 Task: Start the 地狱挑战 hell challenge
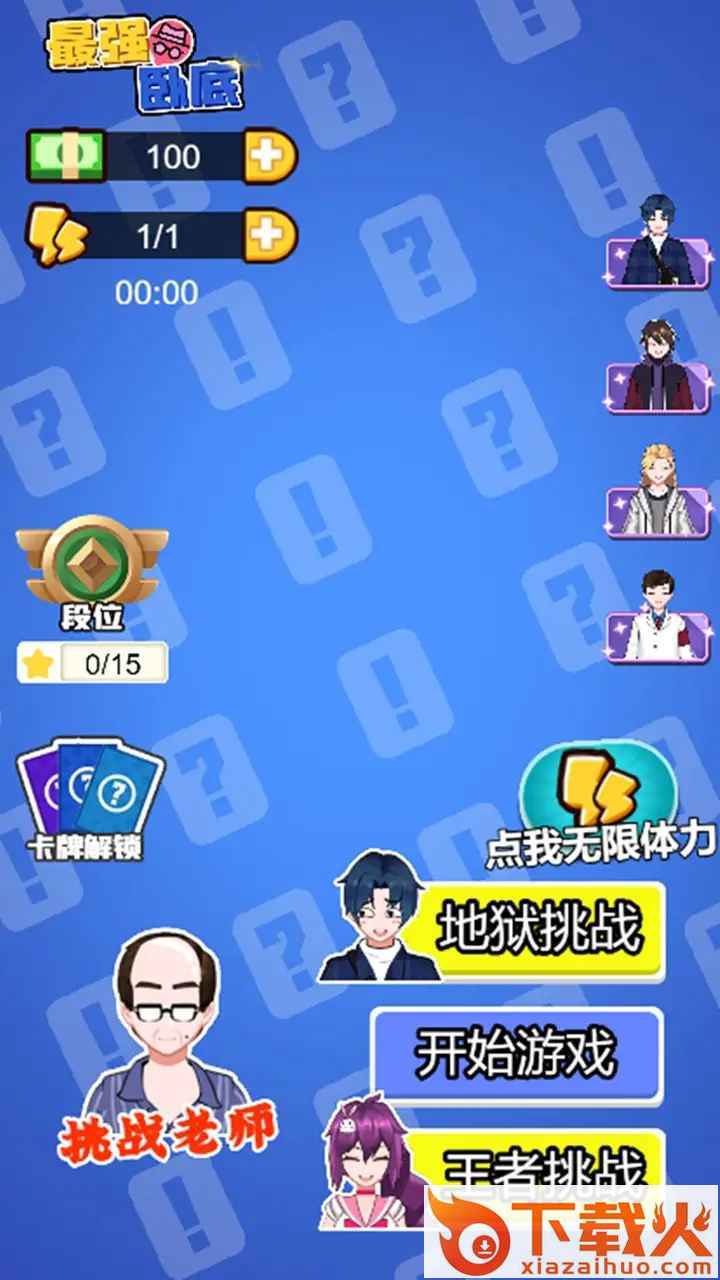pos(538,930)
